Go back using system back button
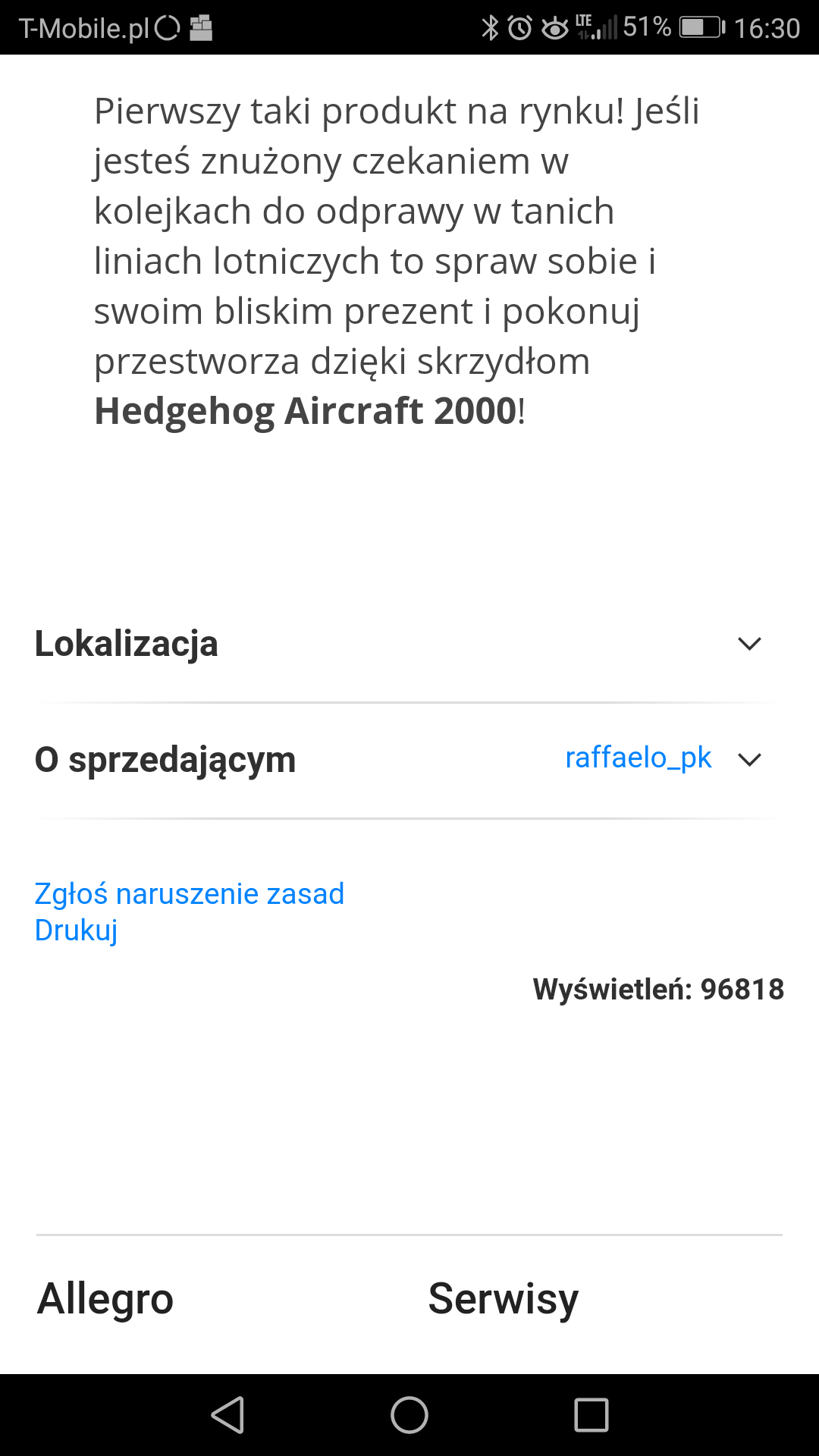 pyautogui.click(x=227, y=1415)
